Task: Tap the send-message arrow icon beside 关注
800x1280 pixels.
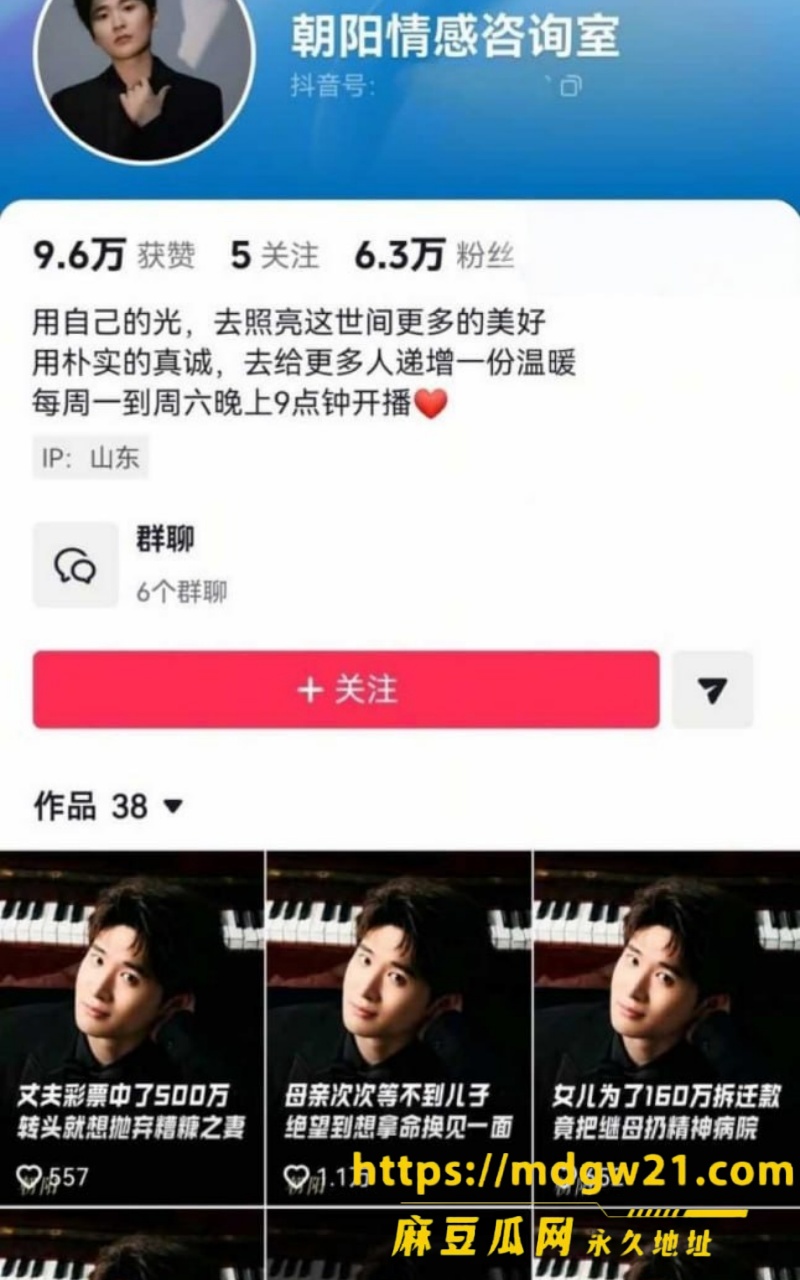Action: (x=712, y=690)
